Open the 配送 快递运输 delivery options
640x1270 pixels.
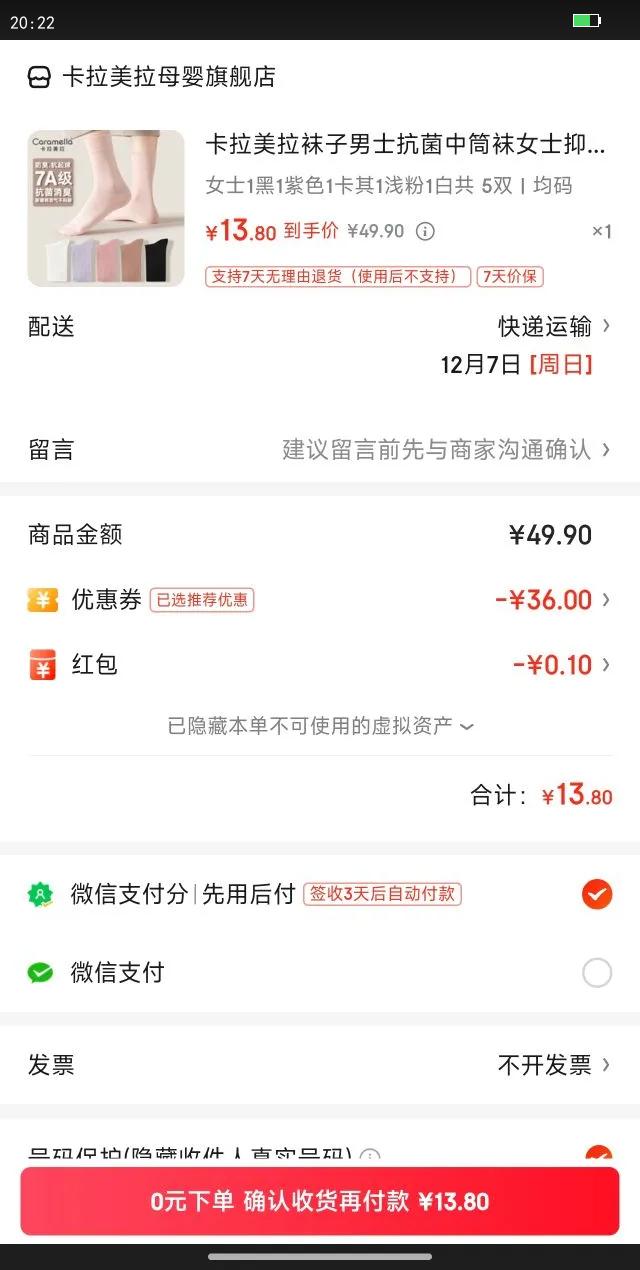[554, 326]
